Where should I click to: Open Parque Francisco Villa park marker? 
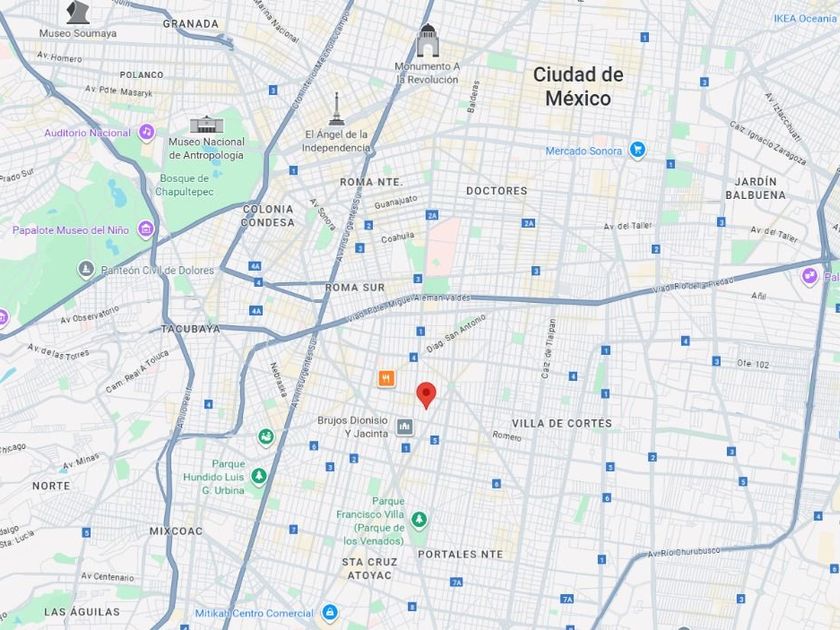[x=419, y=519]
